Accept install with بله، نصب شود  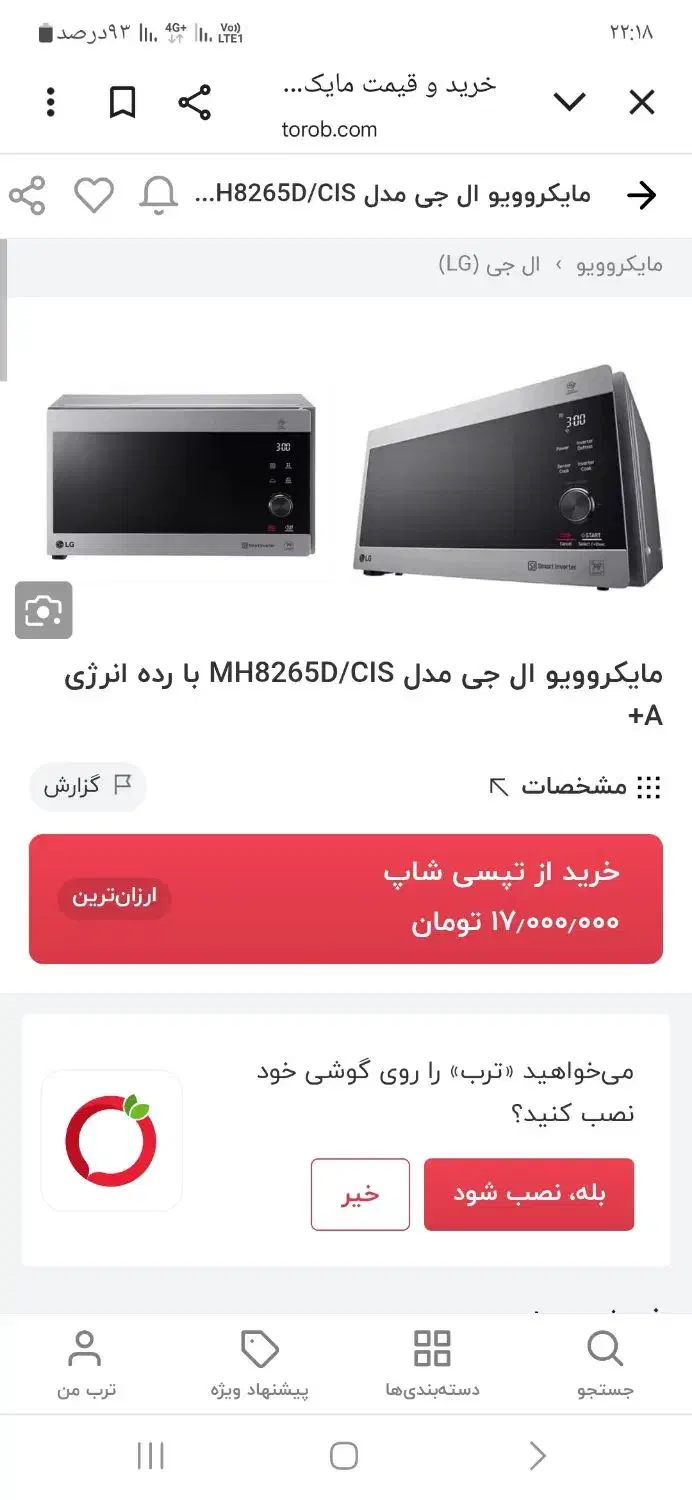pos(529,1194)
